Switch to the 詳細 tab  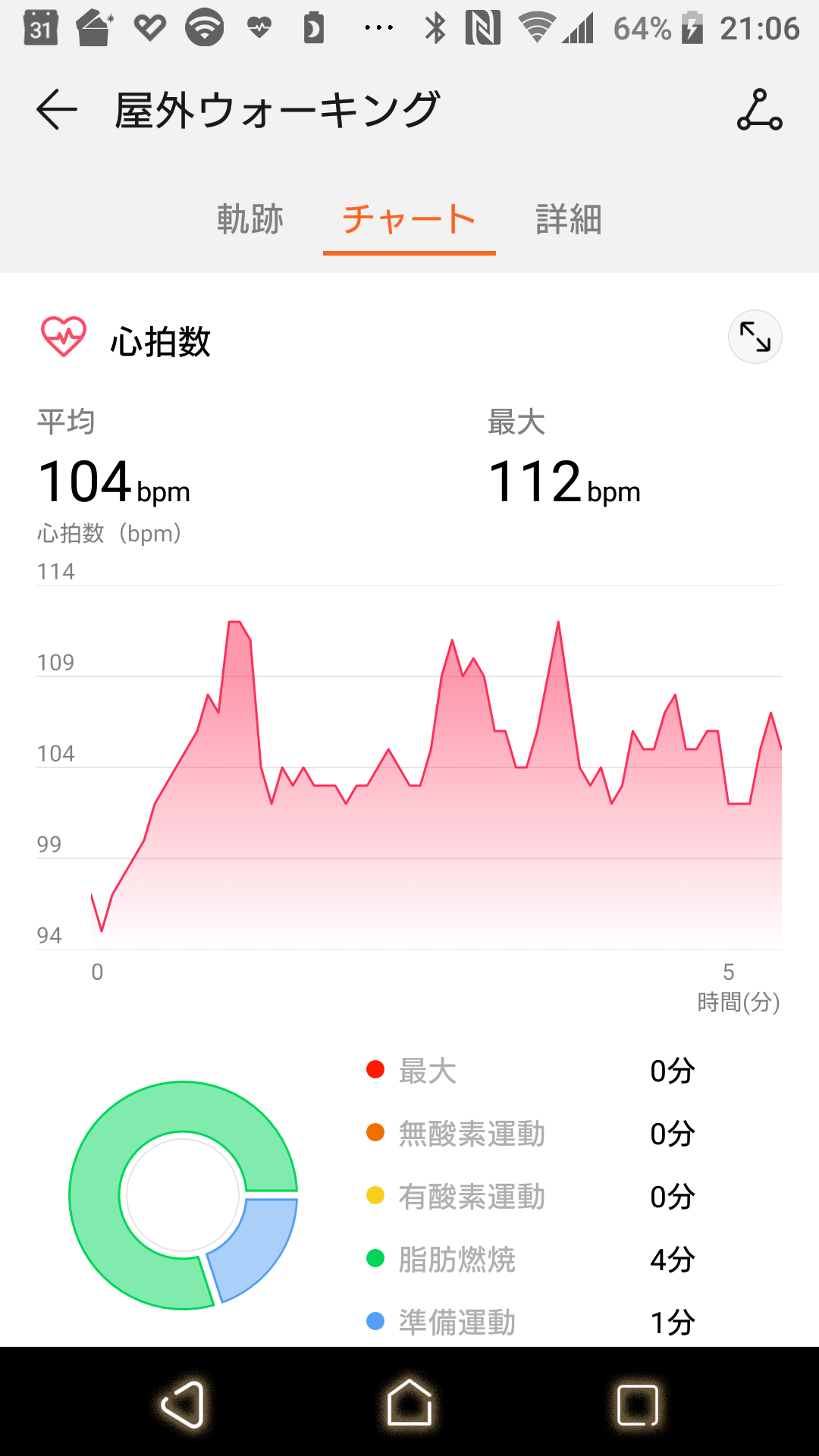[x=569, y=219]
